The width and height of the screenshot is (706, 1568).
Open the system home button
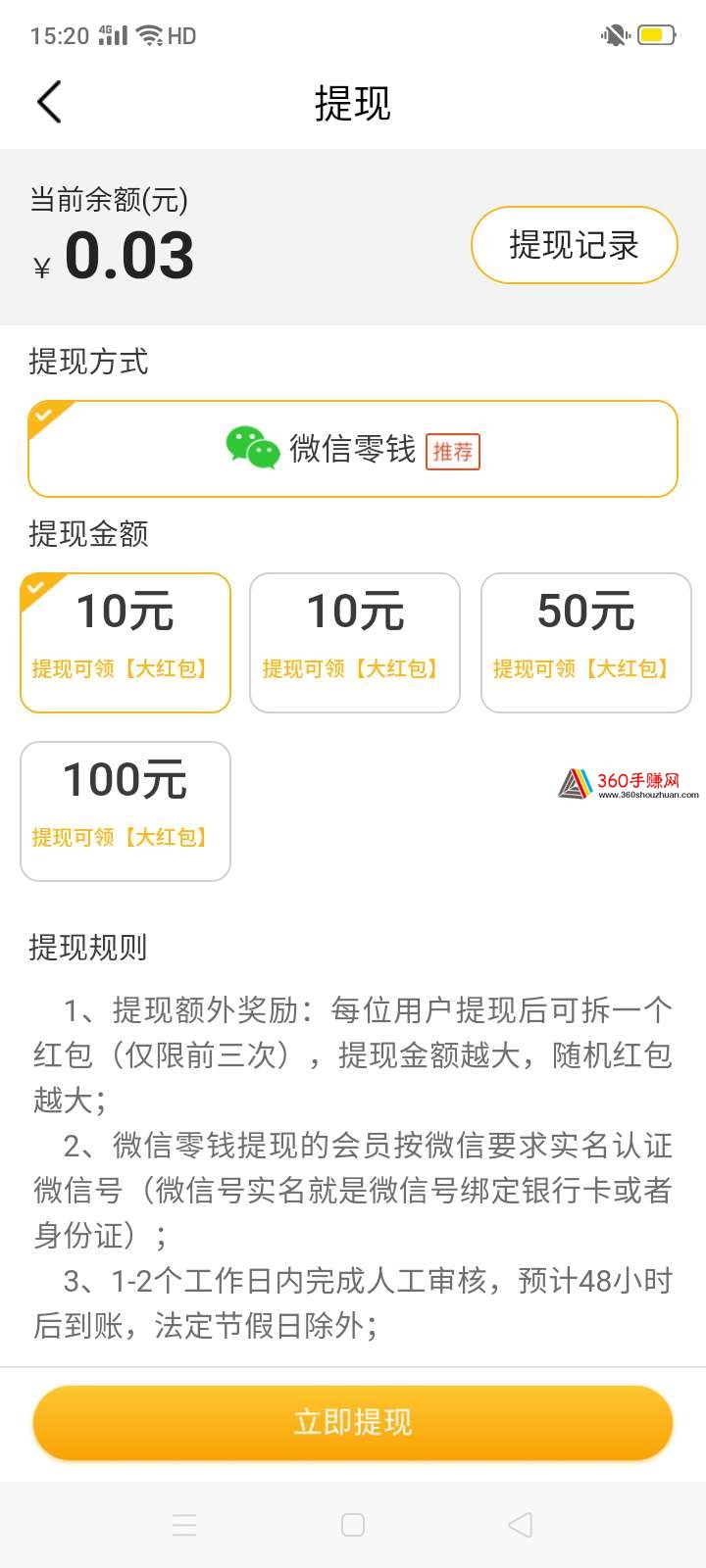point(353,1525)
